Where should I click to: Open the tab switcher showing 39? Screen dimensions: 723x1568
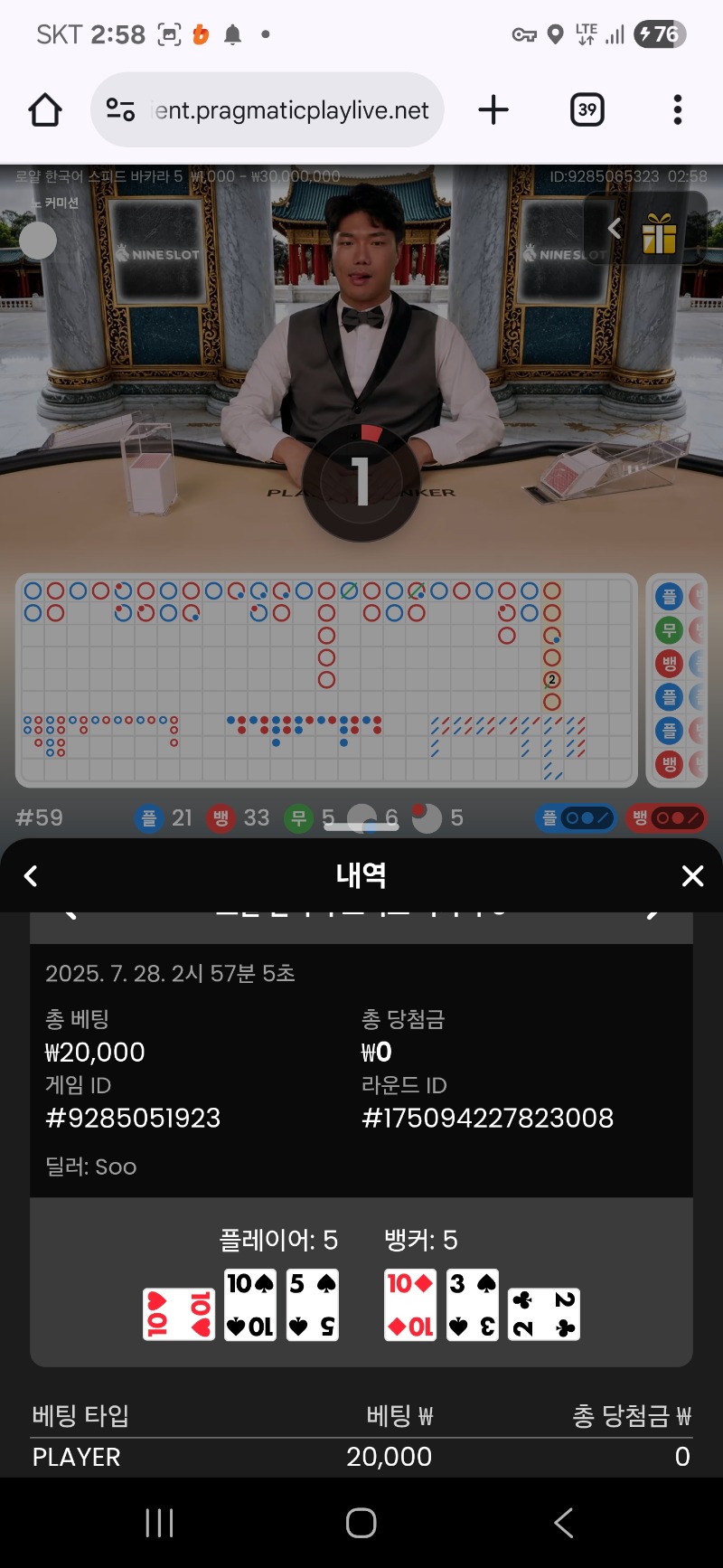click(x=587, y=110)
